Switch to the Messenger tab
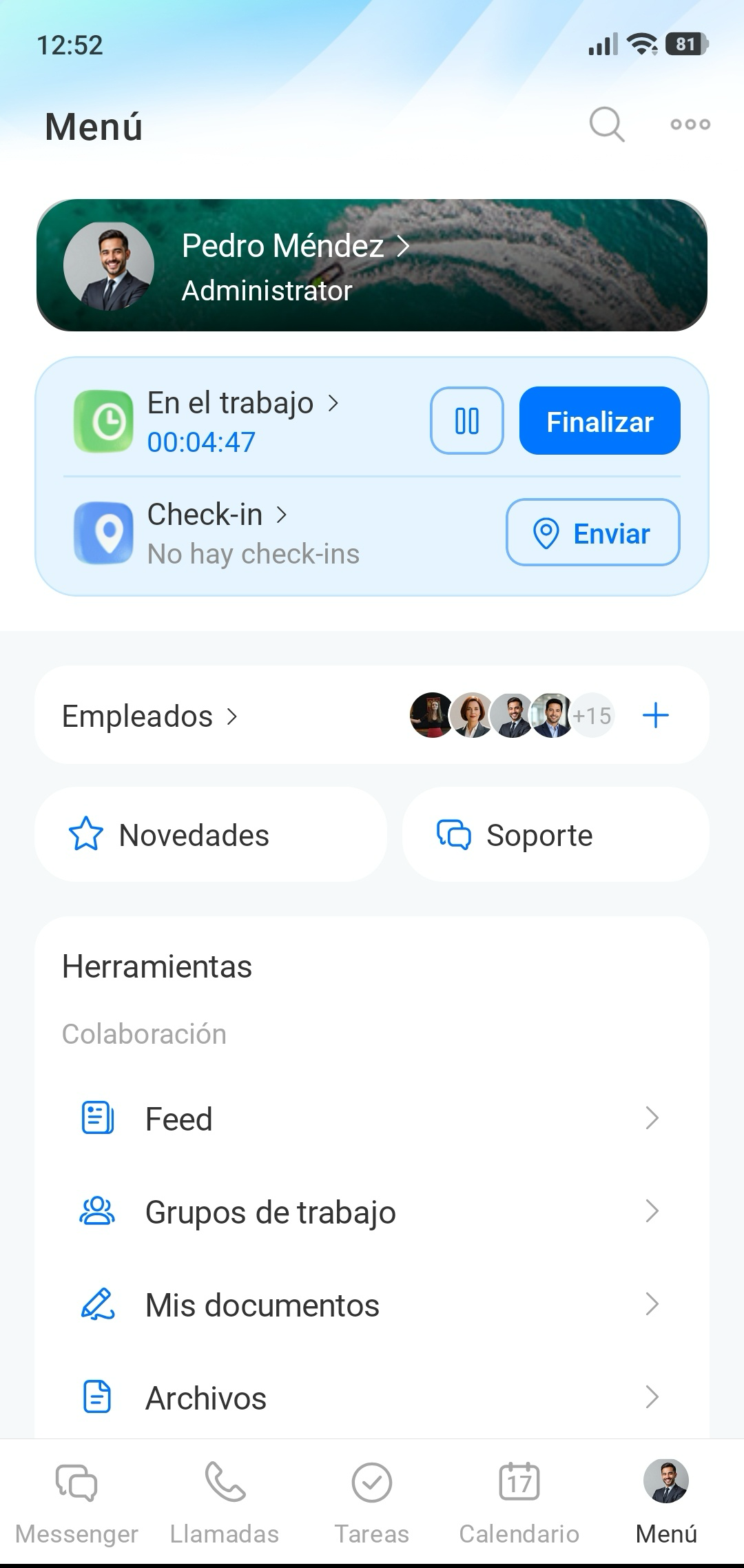Screen dimensions: 744x1568 76,1502
